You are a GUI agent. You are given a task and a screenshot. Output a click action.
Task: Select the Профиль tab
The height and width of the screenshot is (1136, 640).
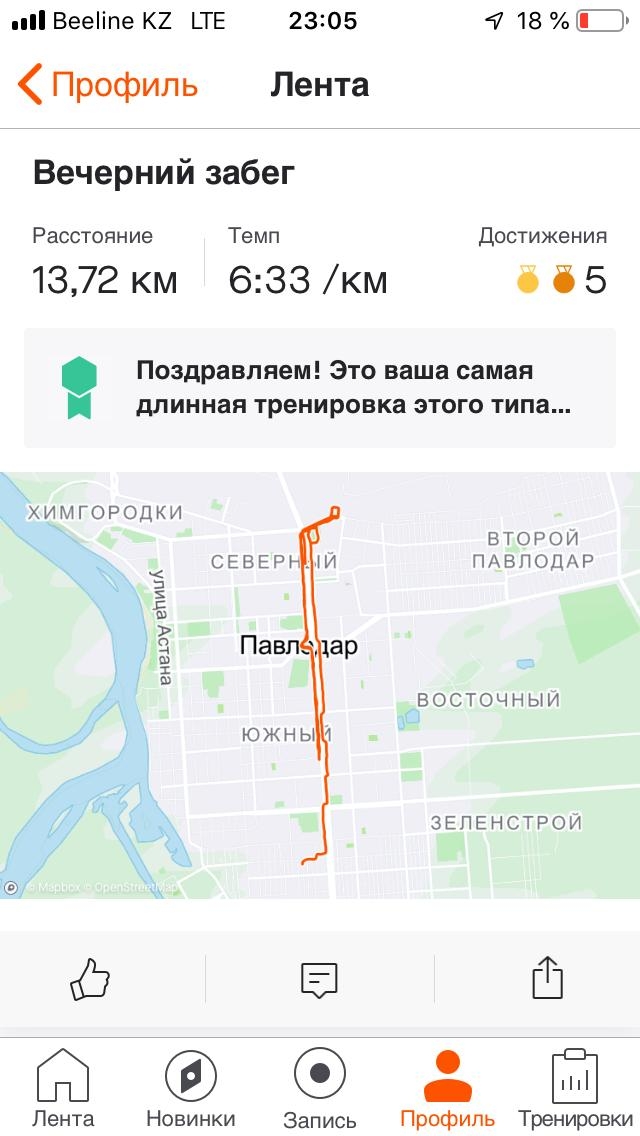point(447,1088)
